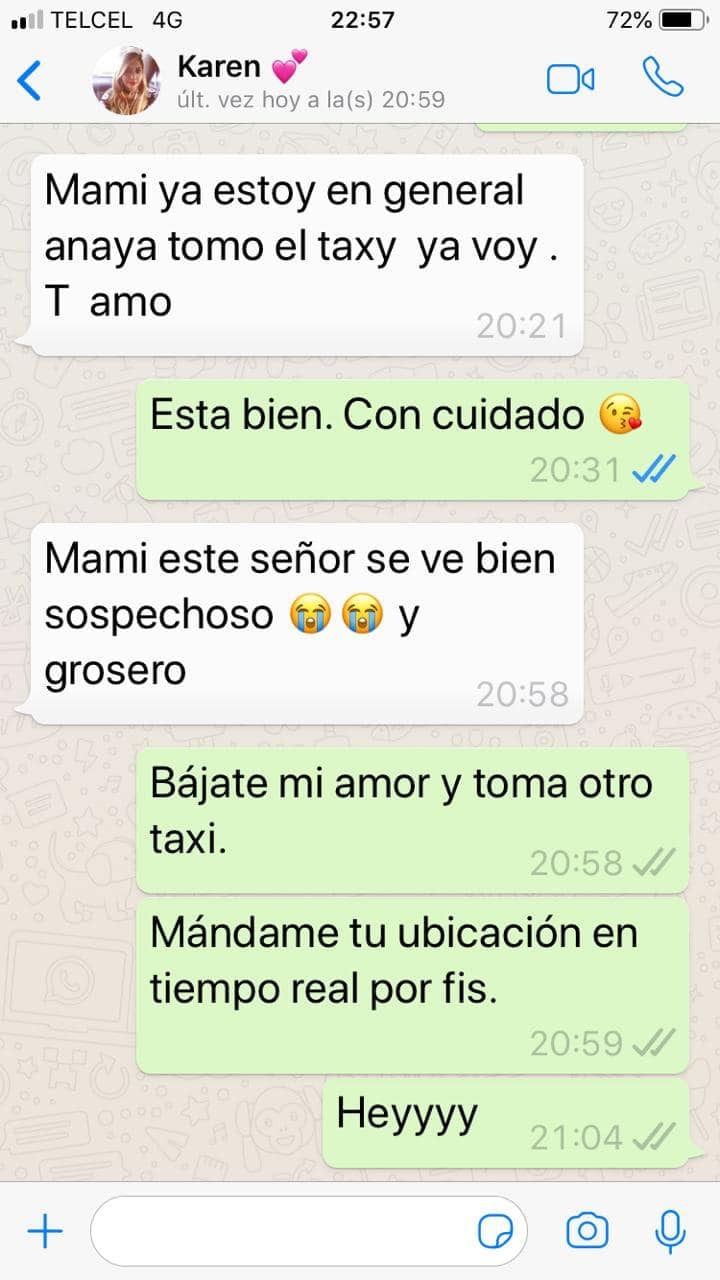Open Karen's contact info from the header

coord(310,80)
